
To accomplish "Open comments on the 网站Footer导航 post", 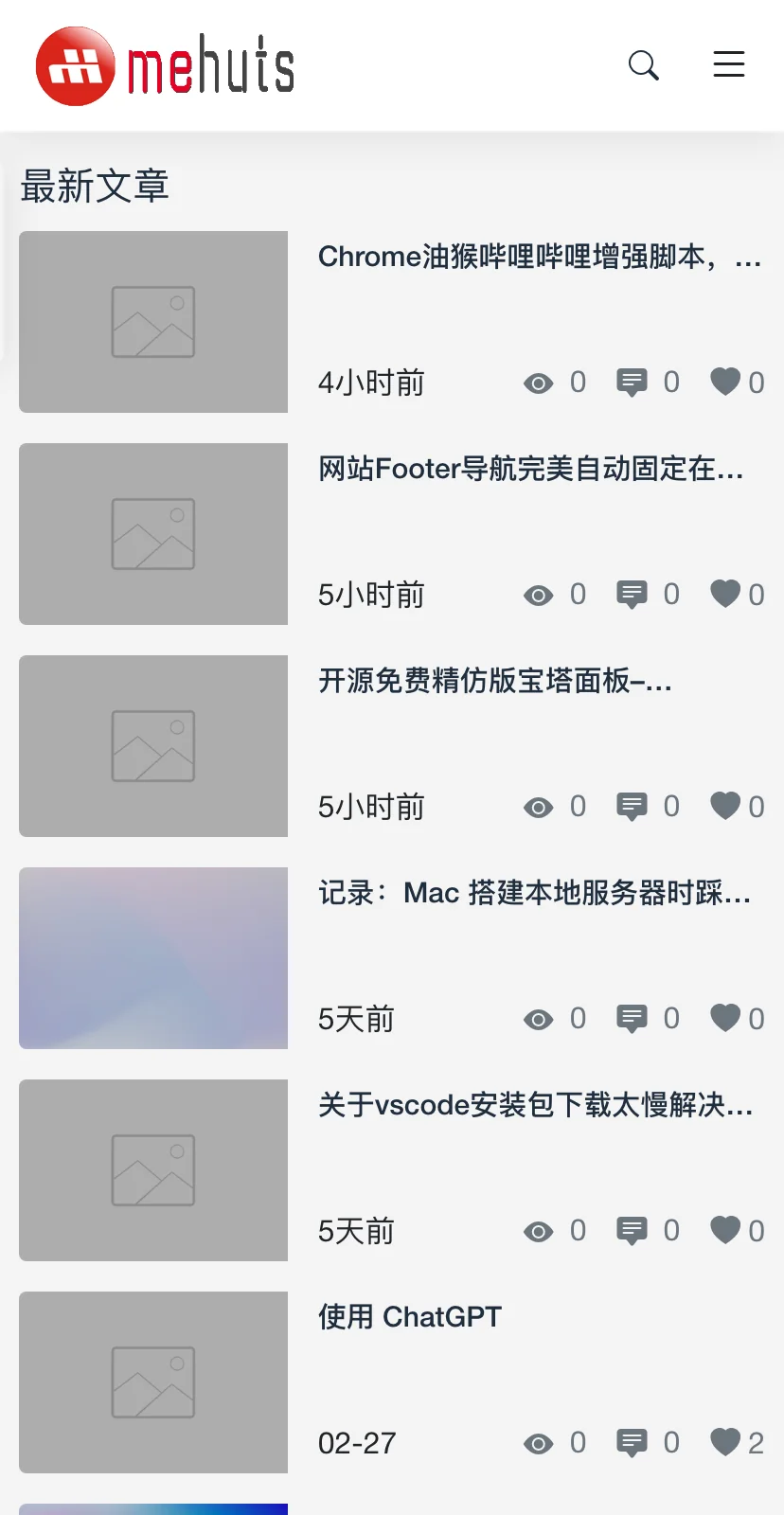I will coord(632,595).
